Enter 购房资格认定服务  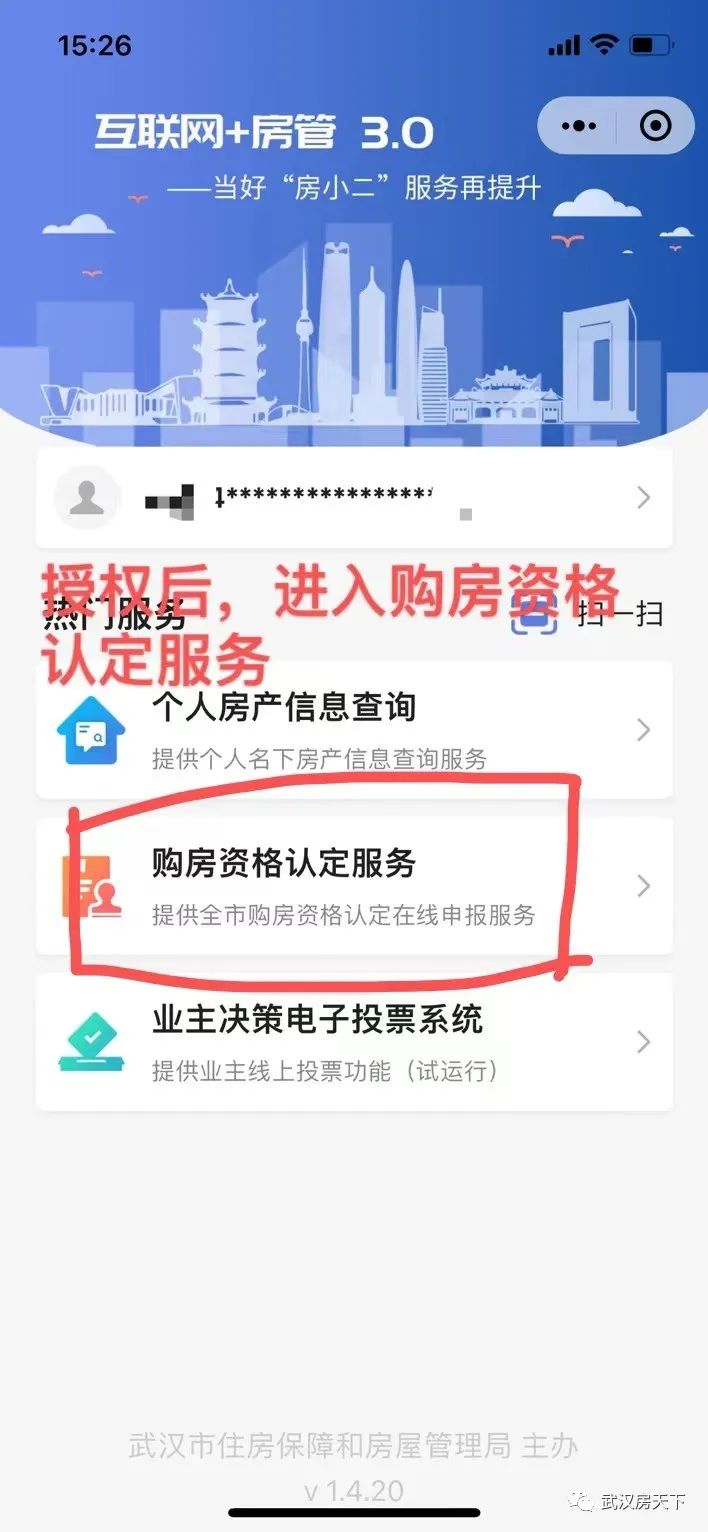coord(354,886)
